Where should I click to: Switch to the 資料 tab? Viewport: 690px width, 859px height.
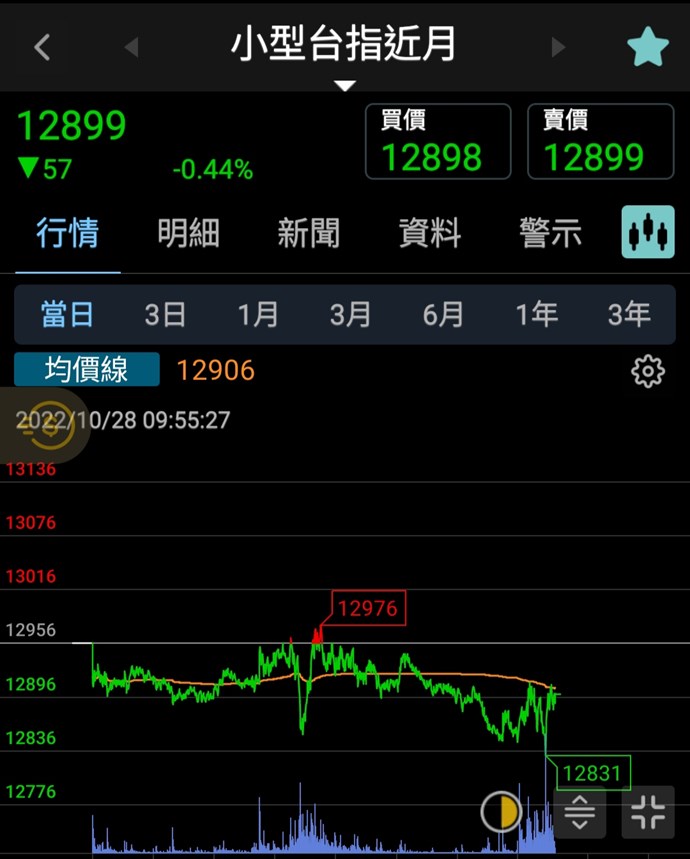tap(429, 234)
